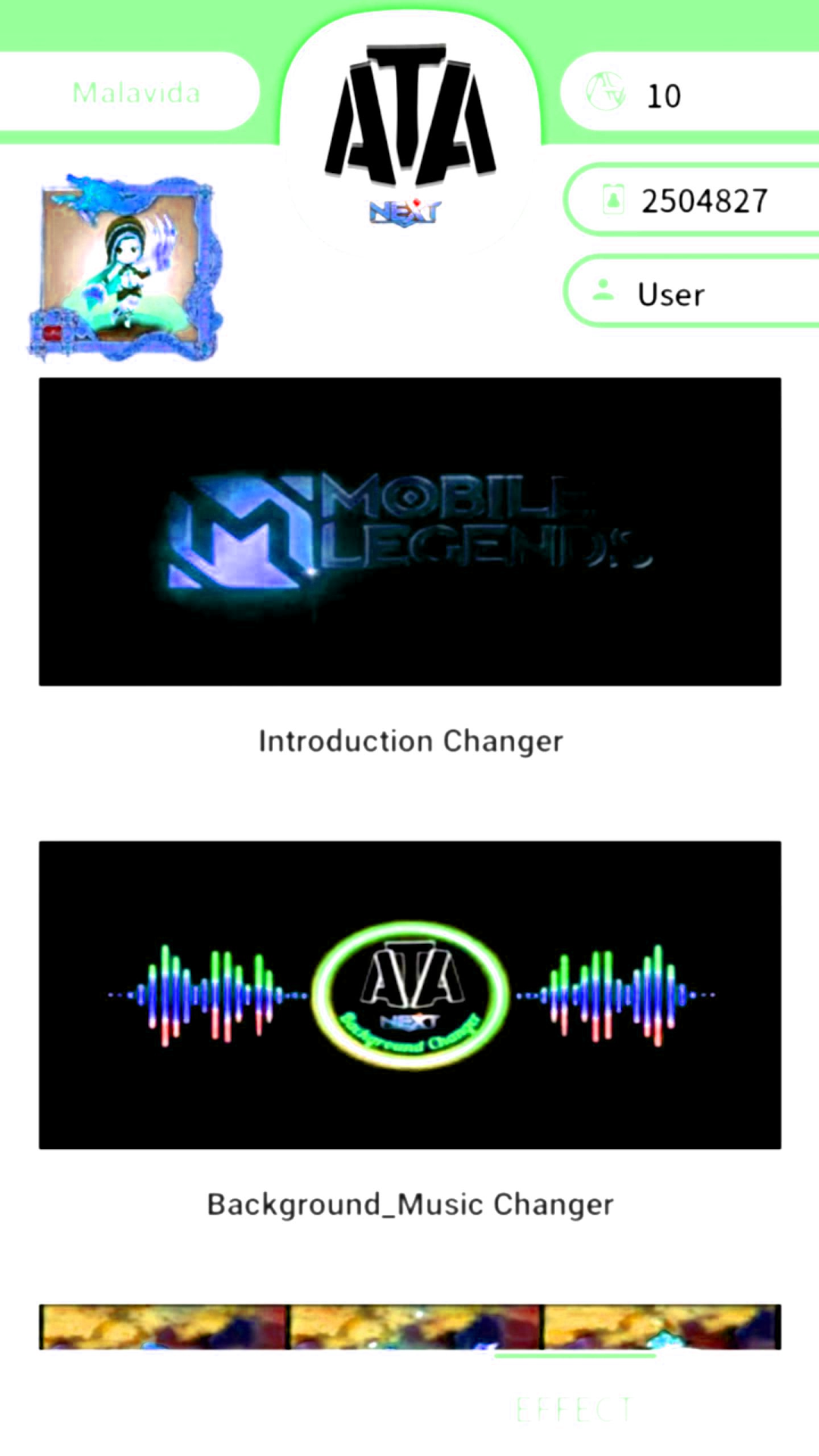Open the effect card at the bottom
Viewport: 819px width, 1456px height.
pos(409,1326)
